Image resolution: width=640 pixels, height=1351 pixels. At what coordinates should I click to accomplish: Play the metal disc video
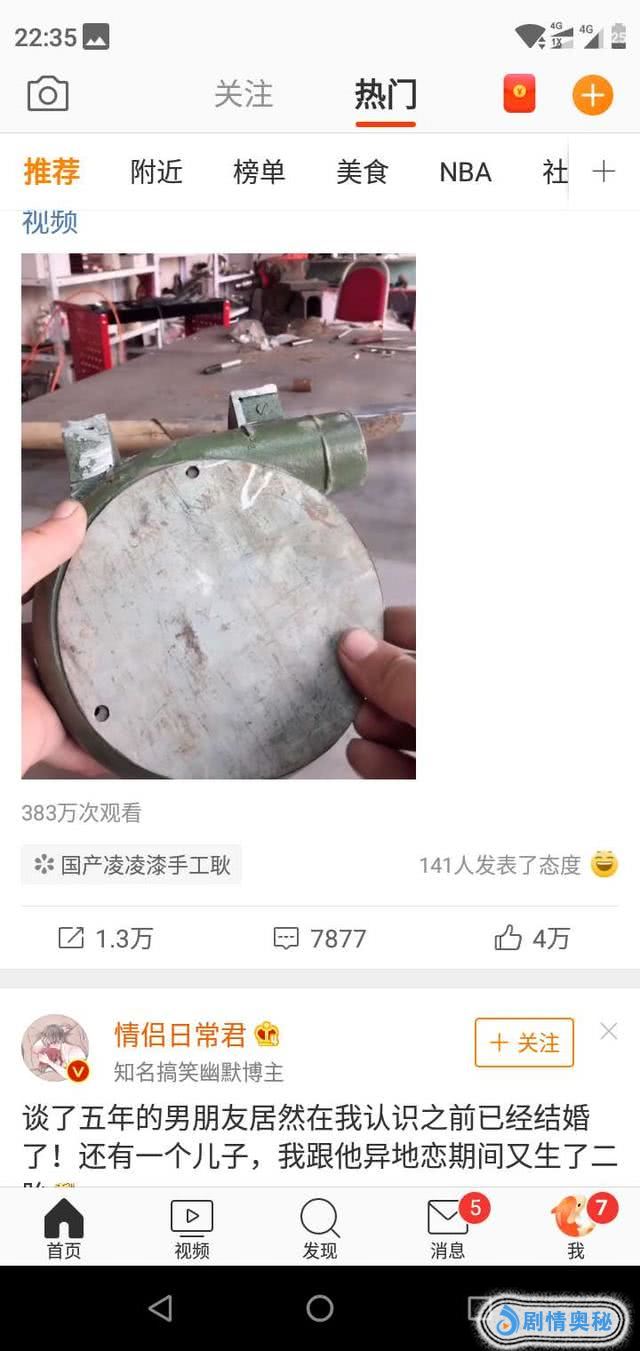click(218, 516)
